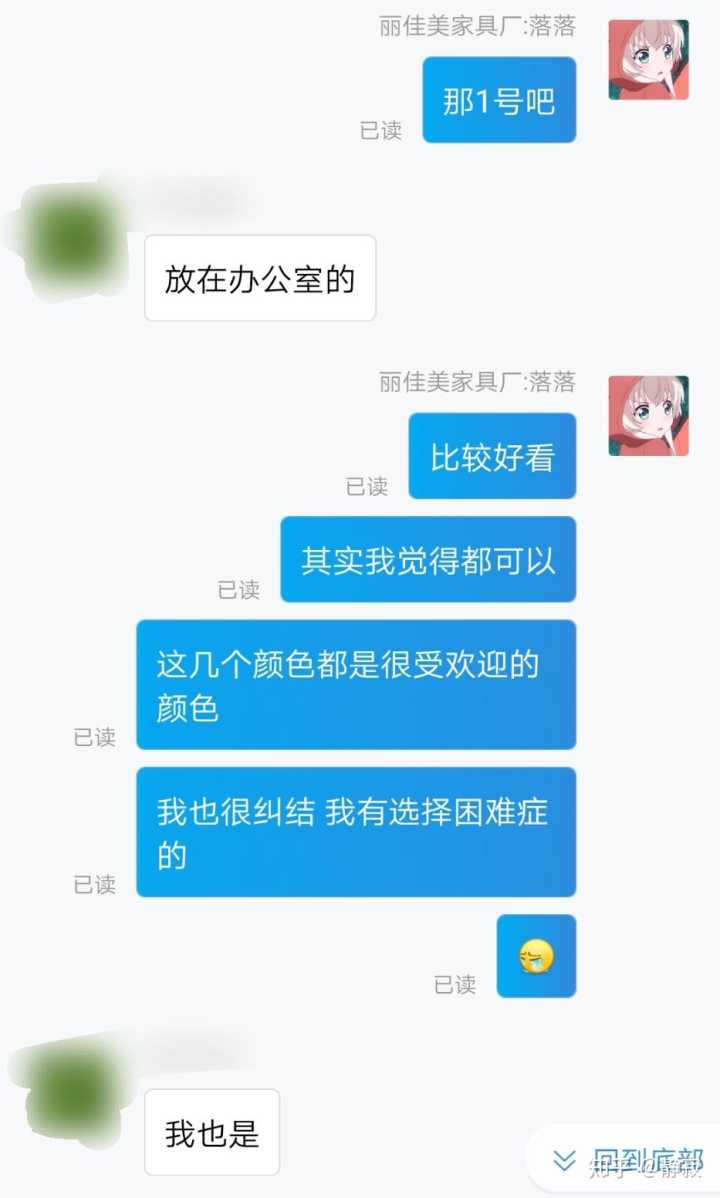Open 落落's avatar next to 那1号吧
This screenshot has height=1198, width=720.
pyautogui.click(x=648, y=60)
